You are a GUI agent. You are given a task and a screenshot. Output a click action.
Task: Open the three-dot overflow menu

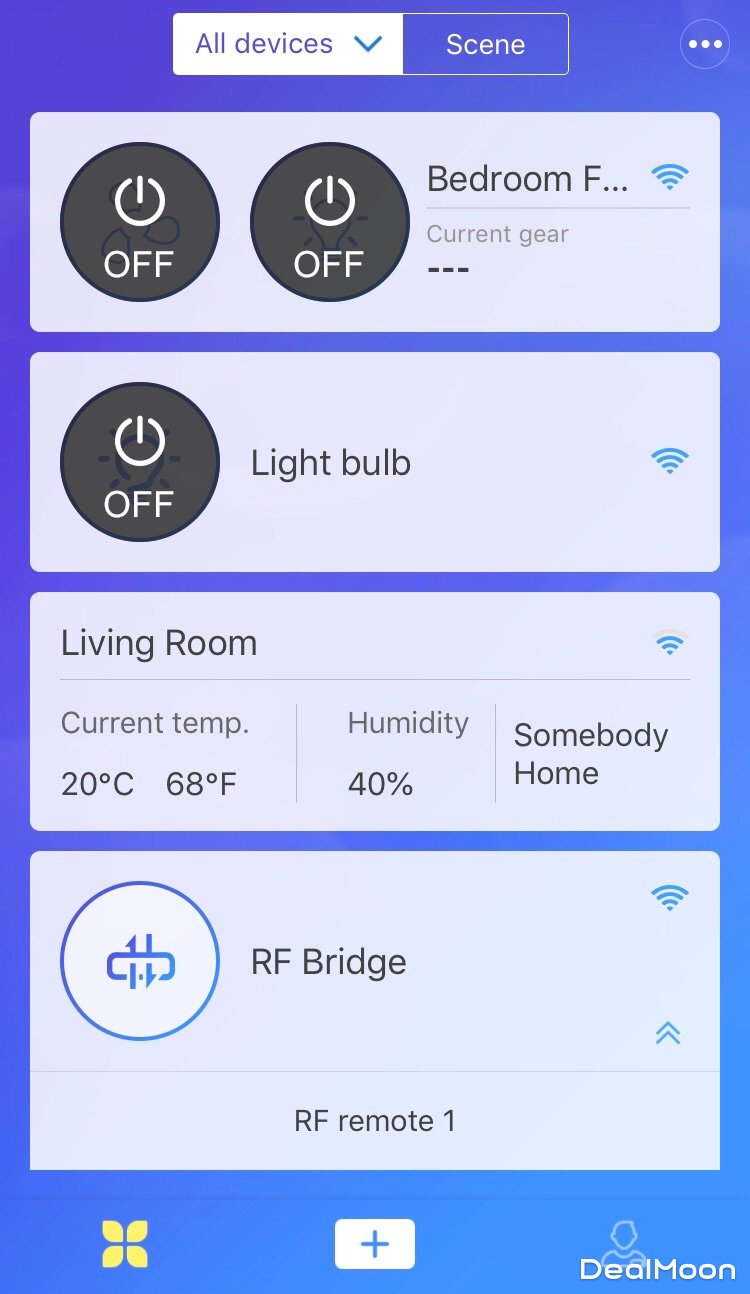704,44
